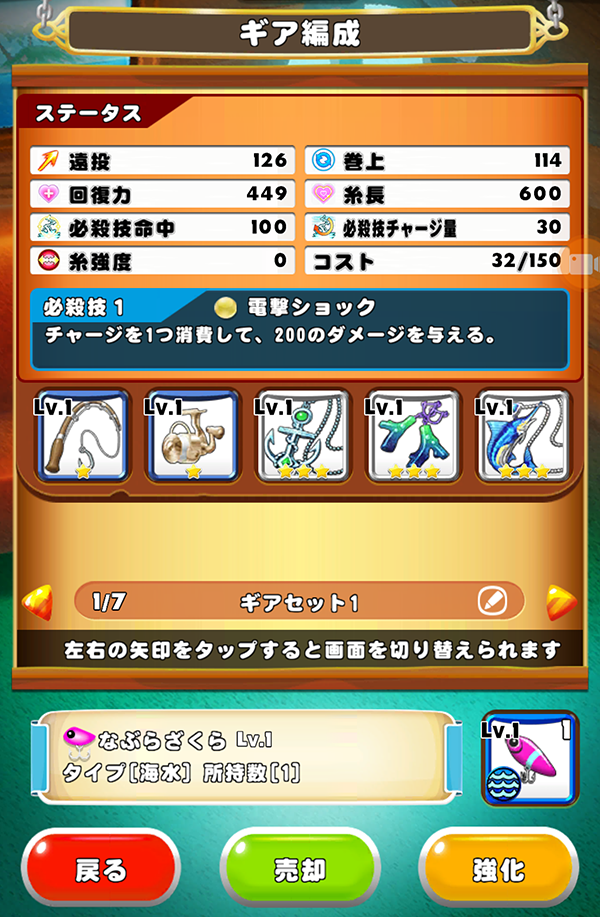
Task: Select the fishing rod gear slot
Action: pos(83,438)
